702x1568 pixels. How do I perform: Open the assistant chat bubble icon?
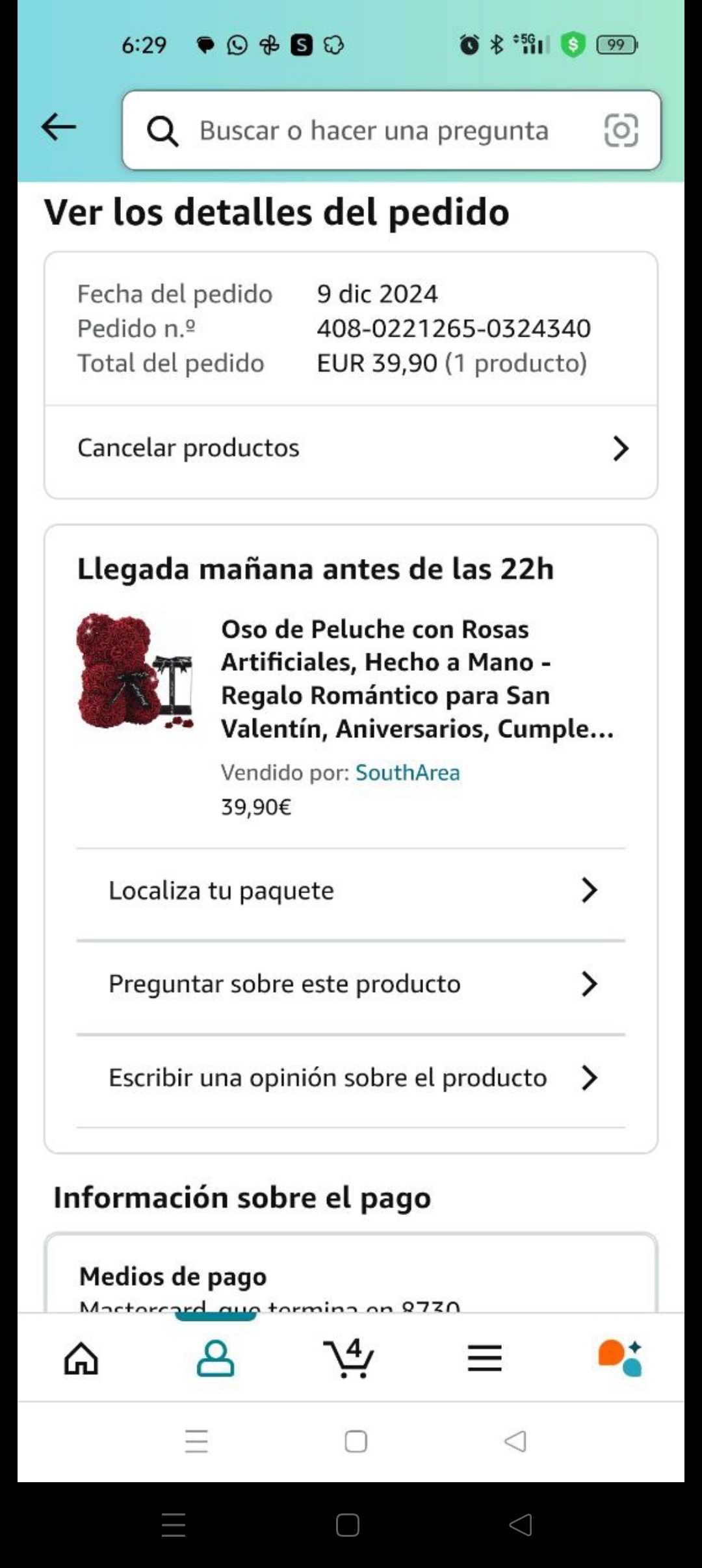click(619, 1359)
